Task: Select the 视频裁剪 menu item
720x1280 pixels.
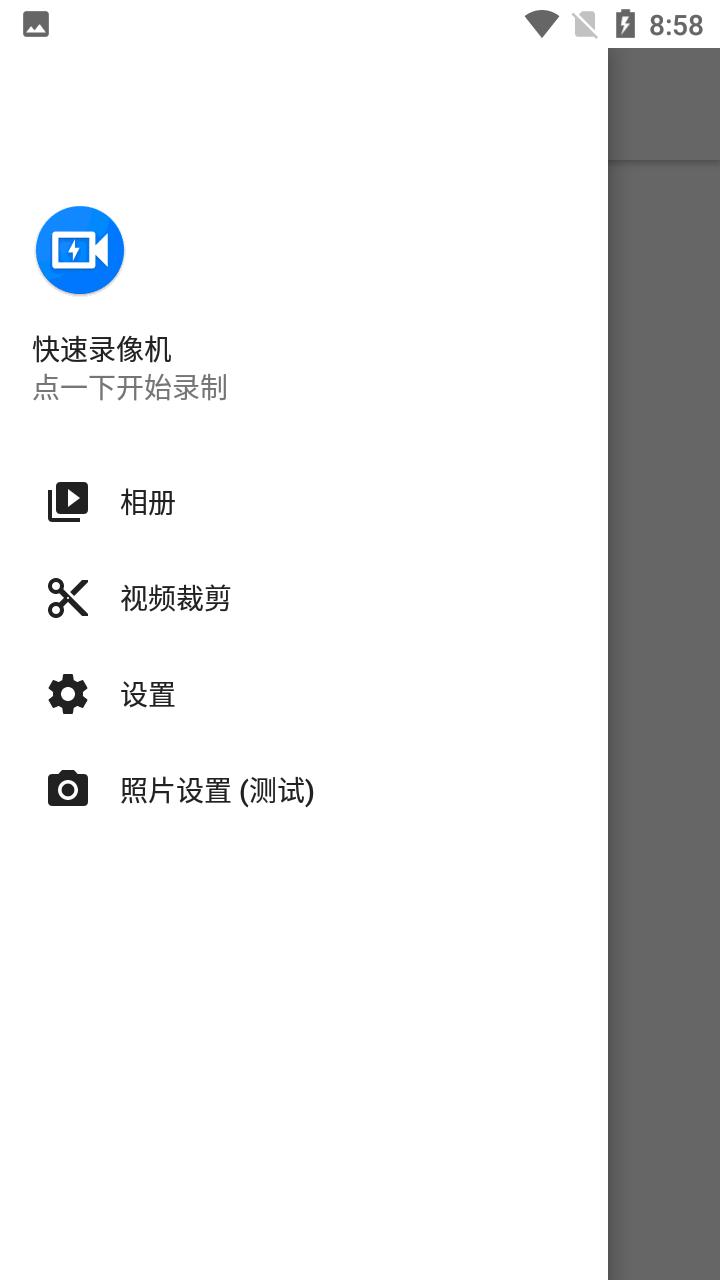Action: point(175,597)
